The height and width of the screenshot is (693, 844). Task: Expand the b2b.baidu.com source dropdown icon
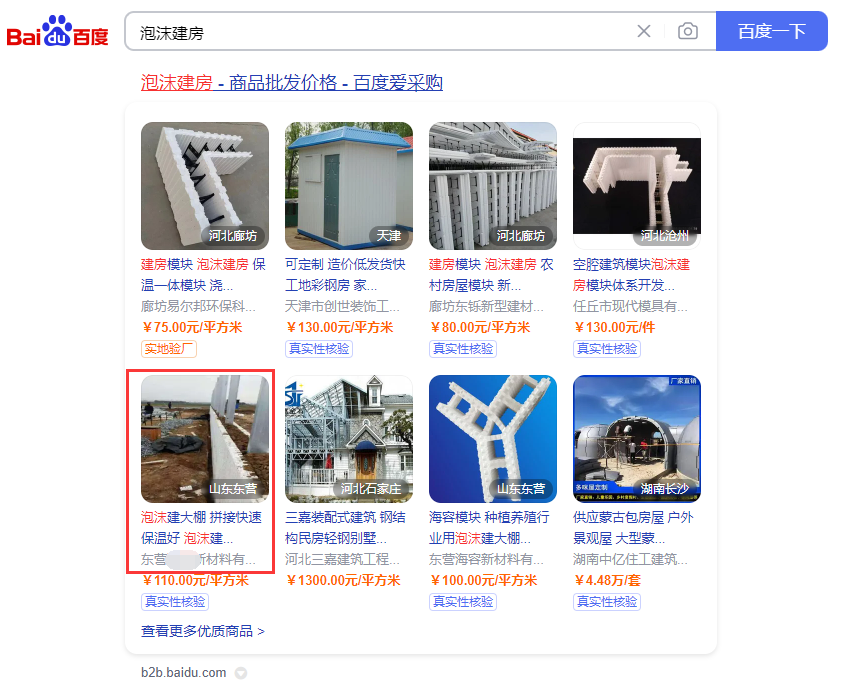[240, 673]
